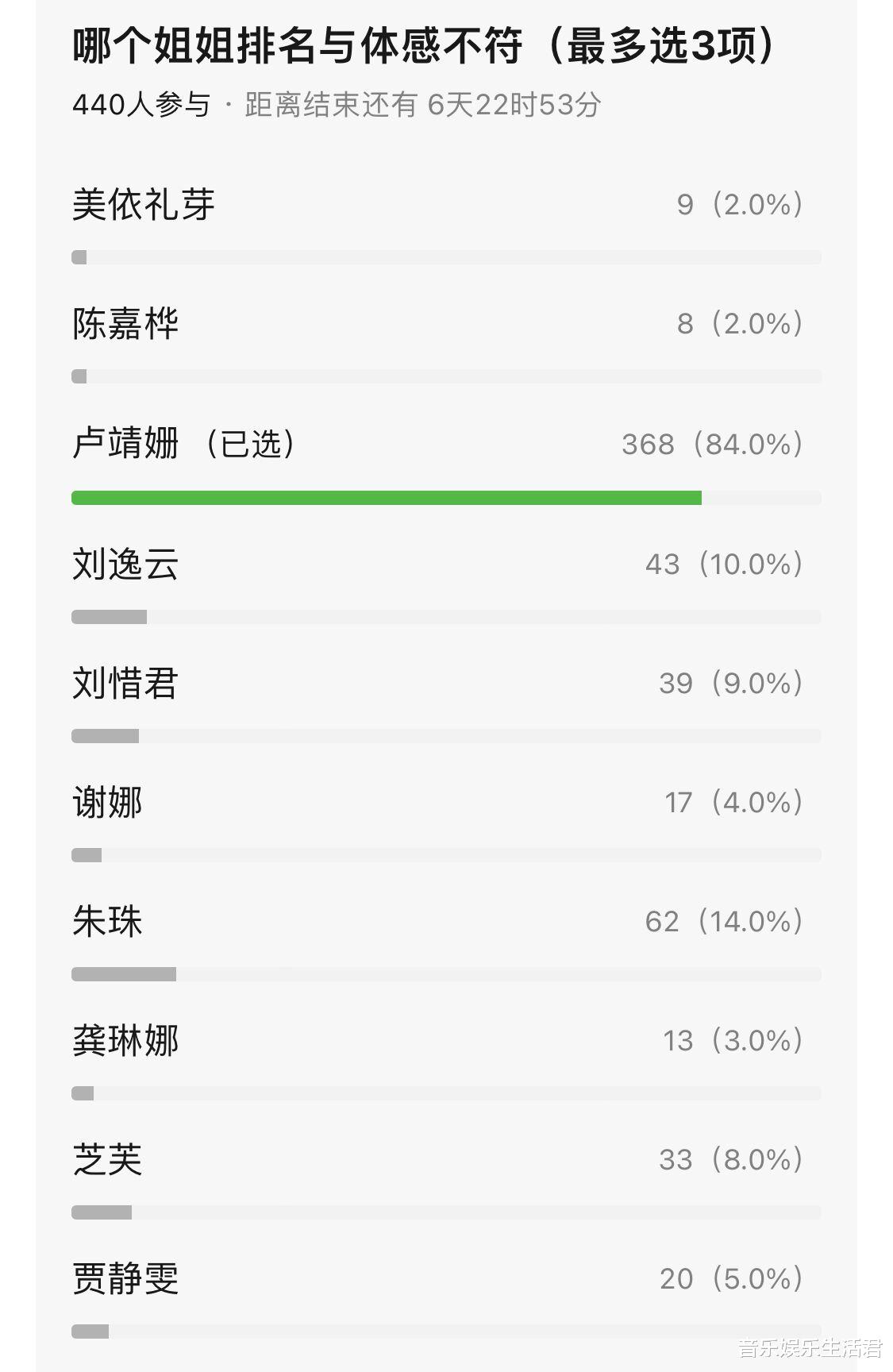Viewport: 893px width, 1372px height.
Task: Click 卢靖姗's green progress bar
Action: [389, 498]
